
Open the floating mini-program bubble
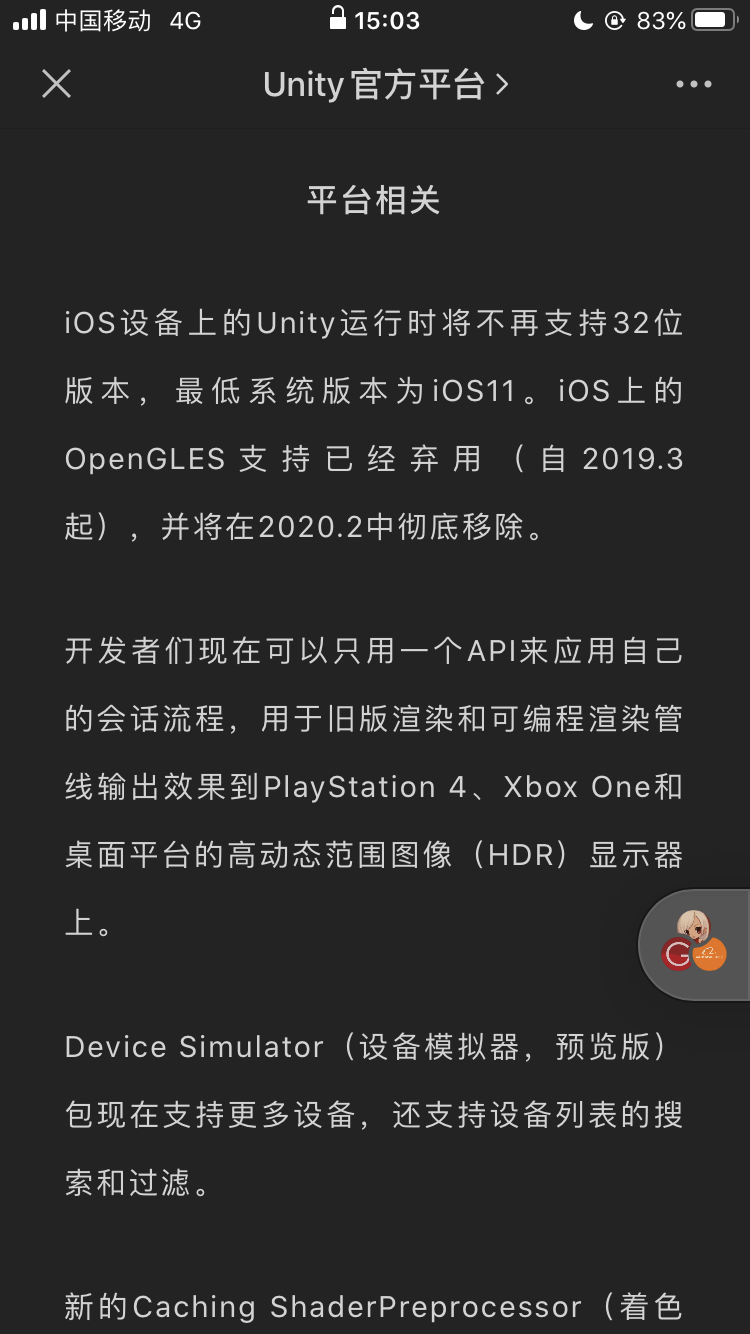(x=695, y=944)
